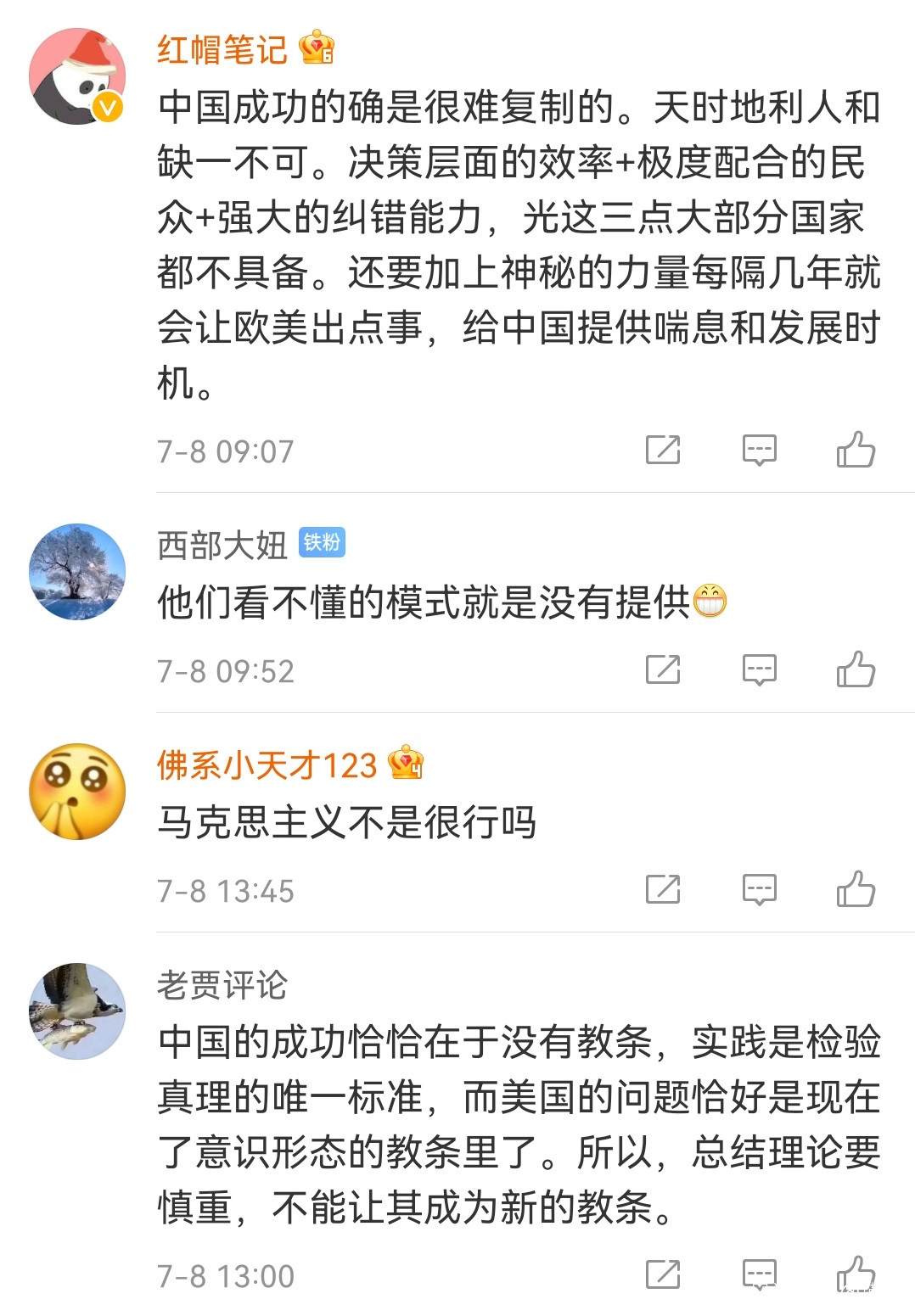Image resolution: width=915 pixels, height=1316 pixels.
Task: Open comment icon under 佛系小天才123
Action: 759,889
